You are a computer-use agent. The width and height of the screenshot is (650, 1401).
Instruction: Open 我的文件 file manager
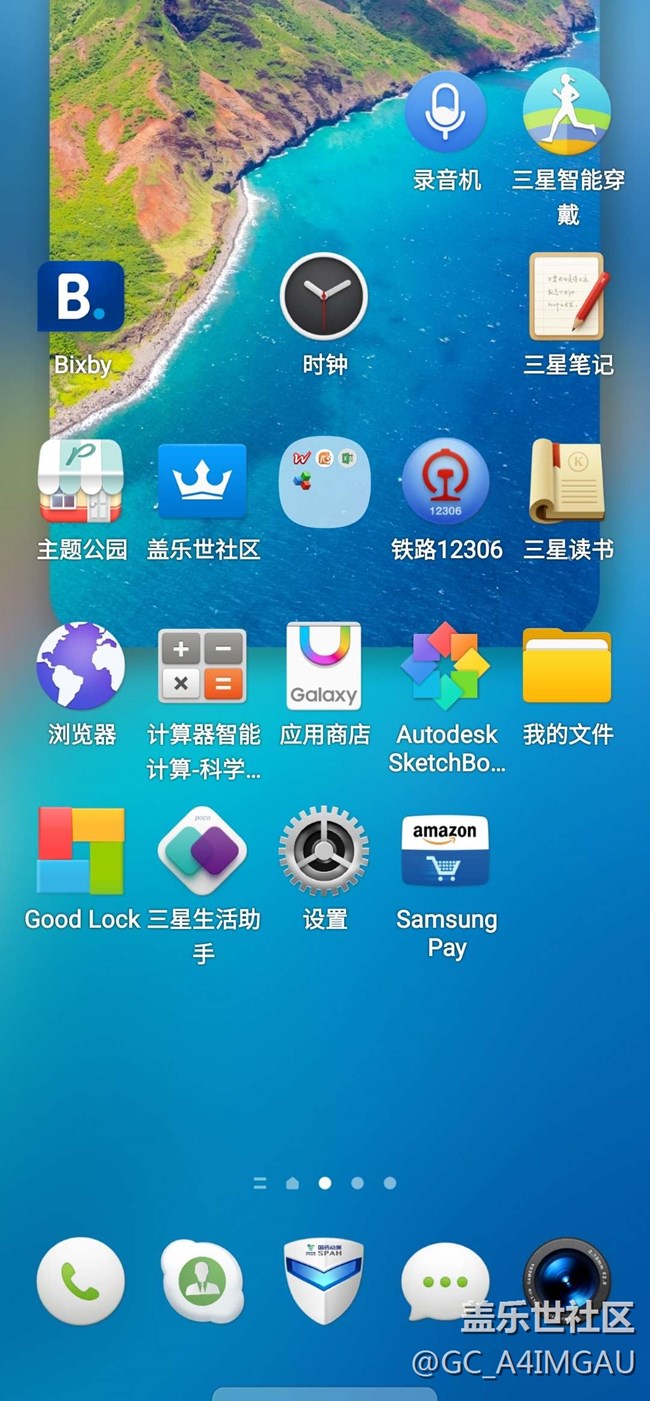(567, 666)
